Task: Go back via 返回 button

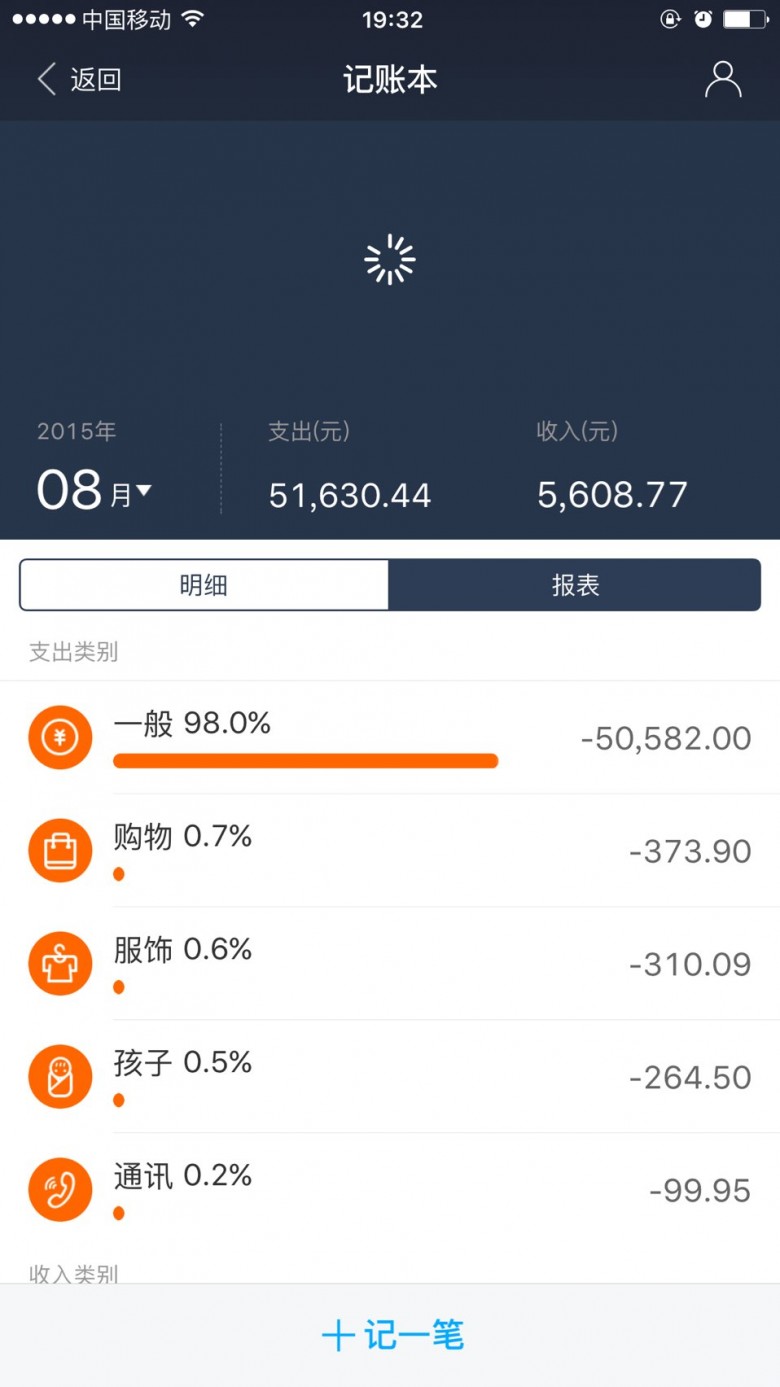Action: click(x=79, y=80)
